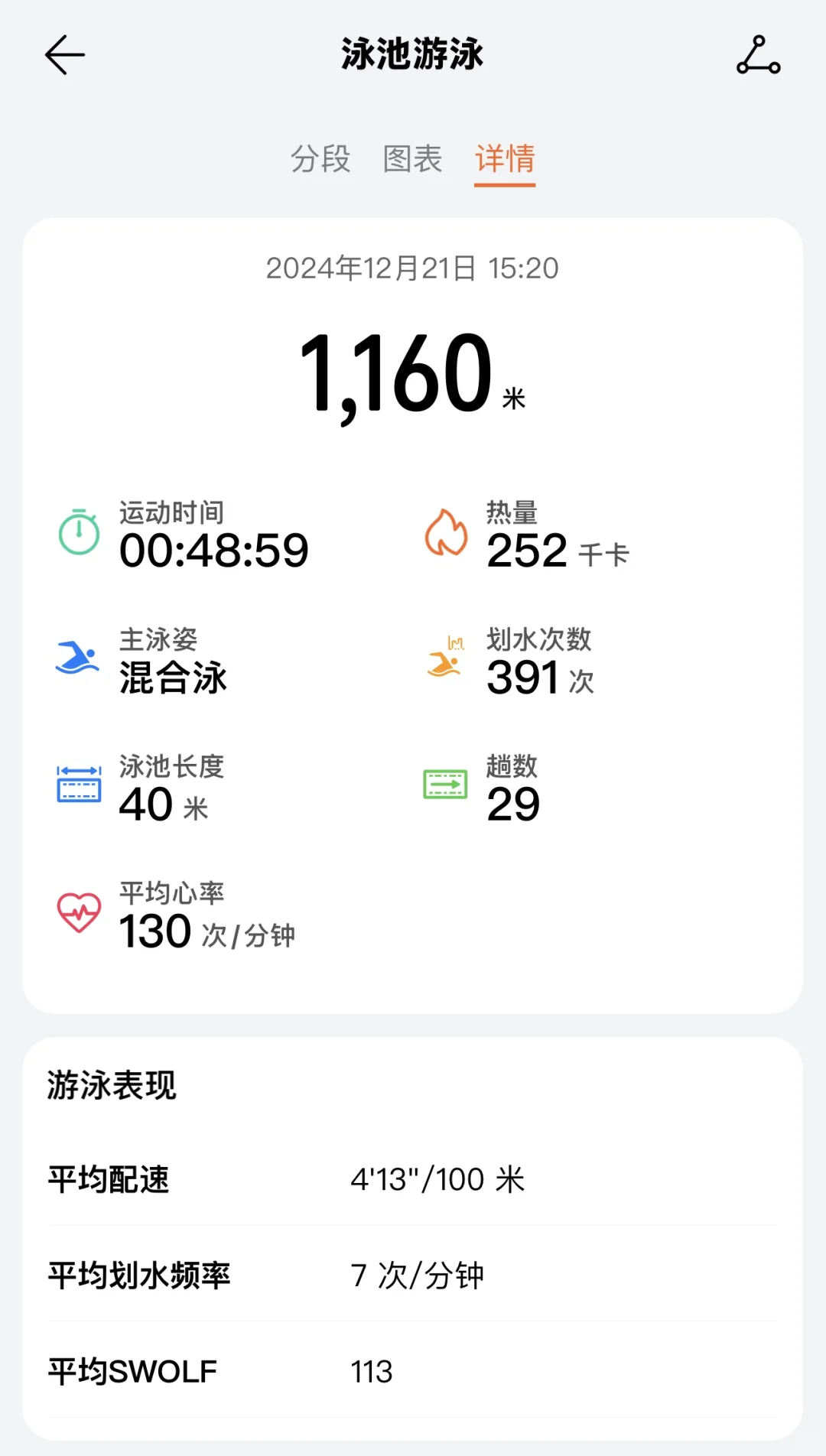Screen dimensions: 826x1456
Task: Select the 详情 tab
Action: click(505, 159)
